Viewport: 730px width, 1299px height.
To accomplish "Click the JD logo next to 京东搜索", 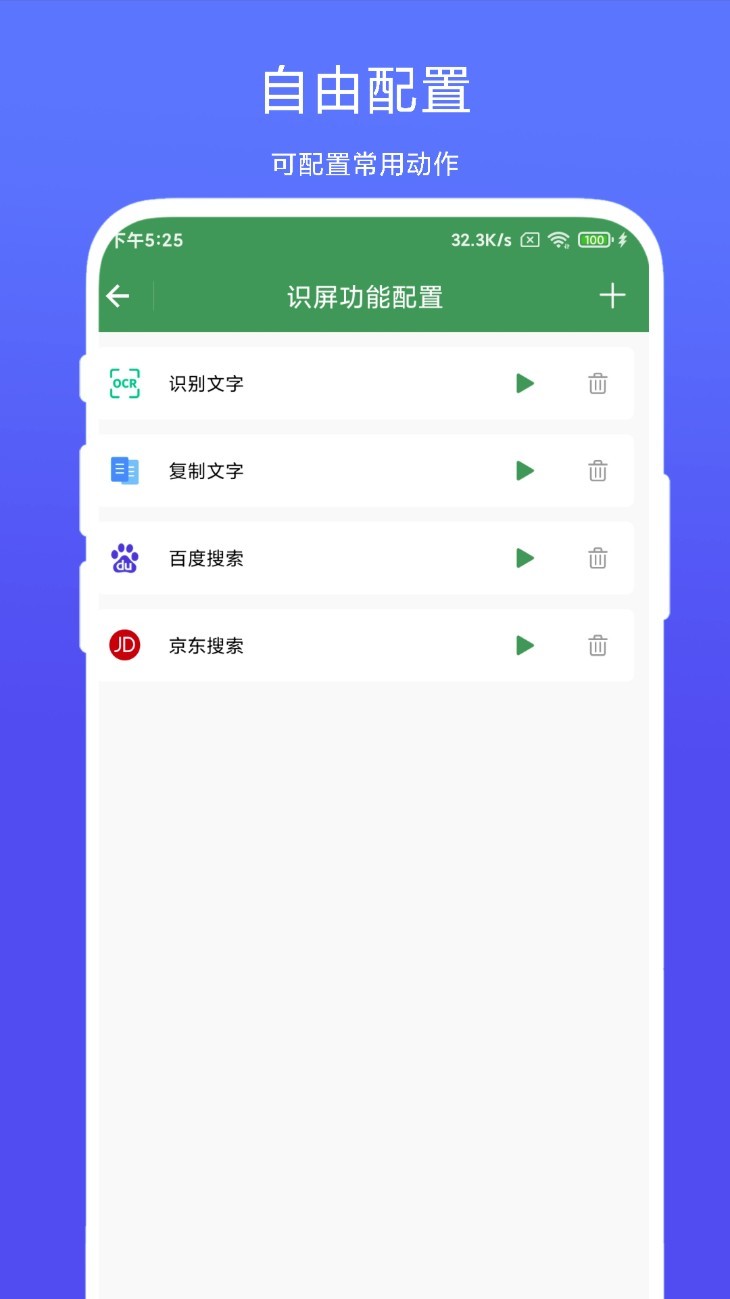I will (124, 645).
